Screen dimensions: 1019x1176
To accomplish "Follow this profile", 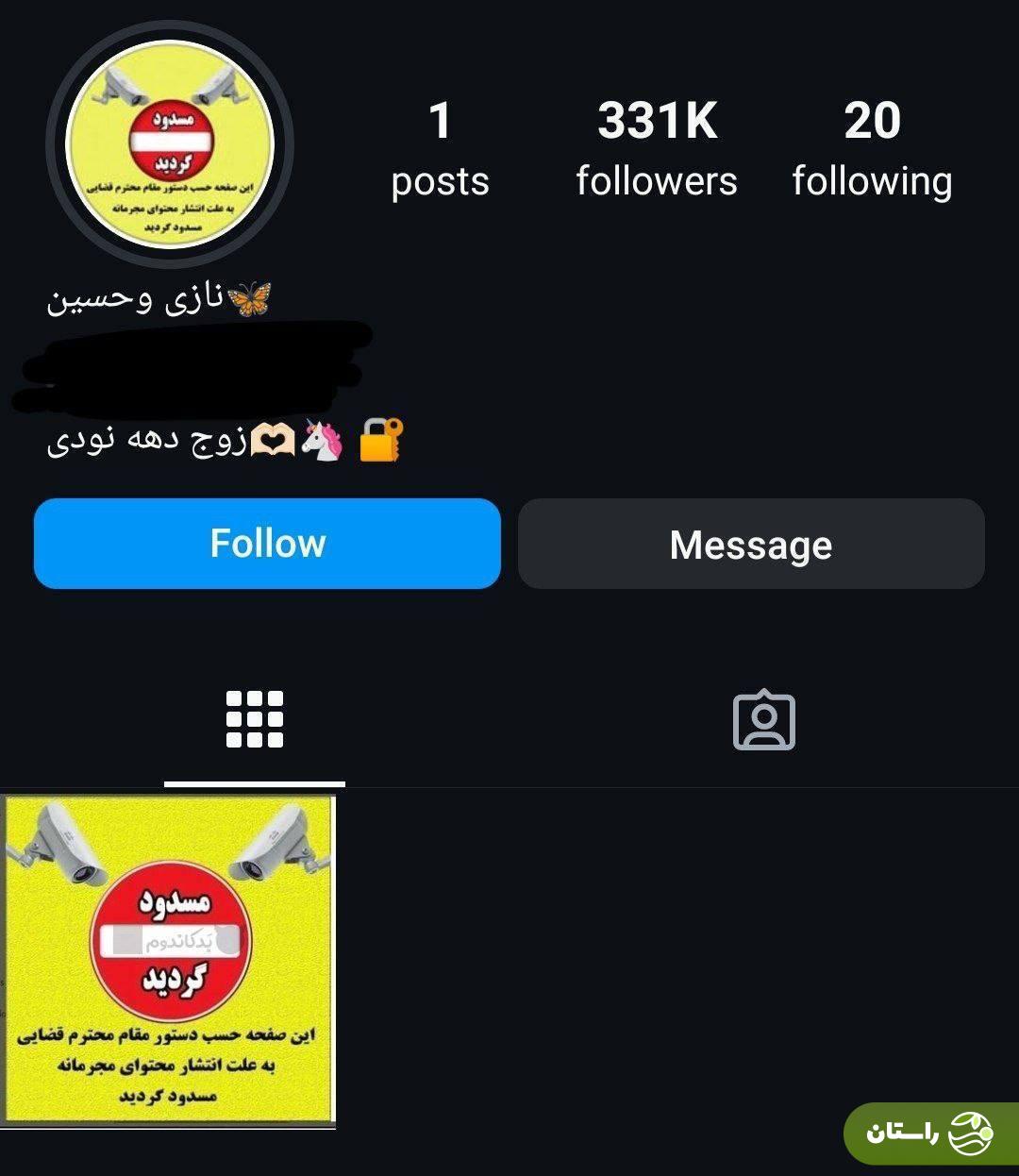I will 267,544.
